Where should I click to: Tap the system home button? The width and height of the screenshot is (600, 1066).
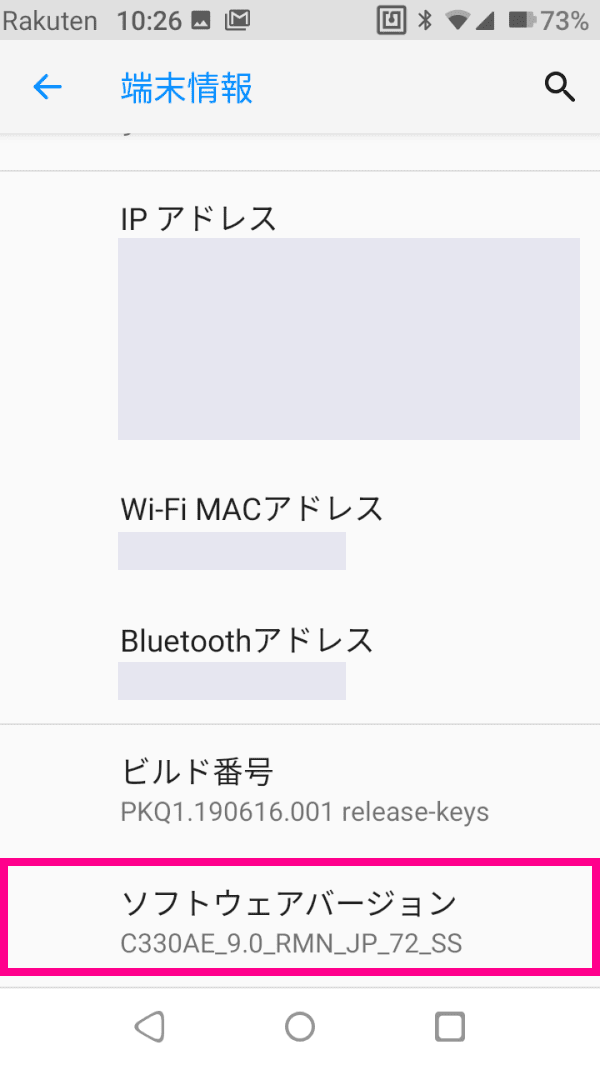tap(300, 1026)
